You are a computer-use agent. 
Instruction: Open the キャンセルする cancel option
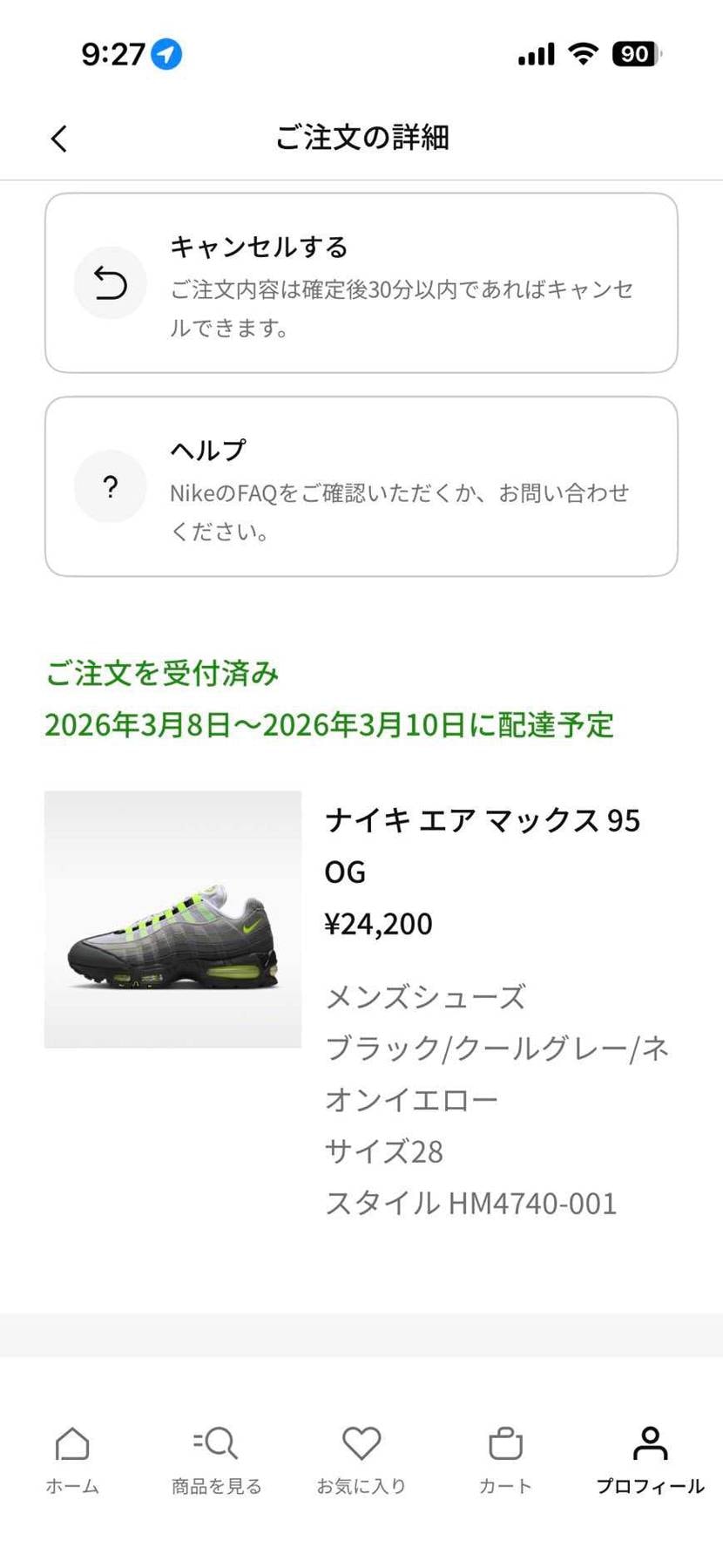(361, 283)
